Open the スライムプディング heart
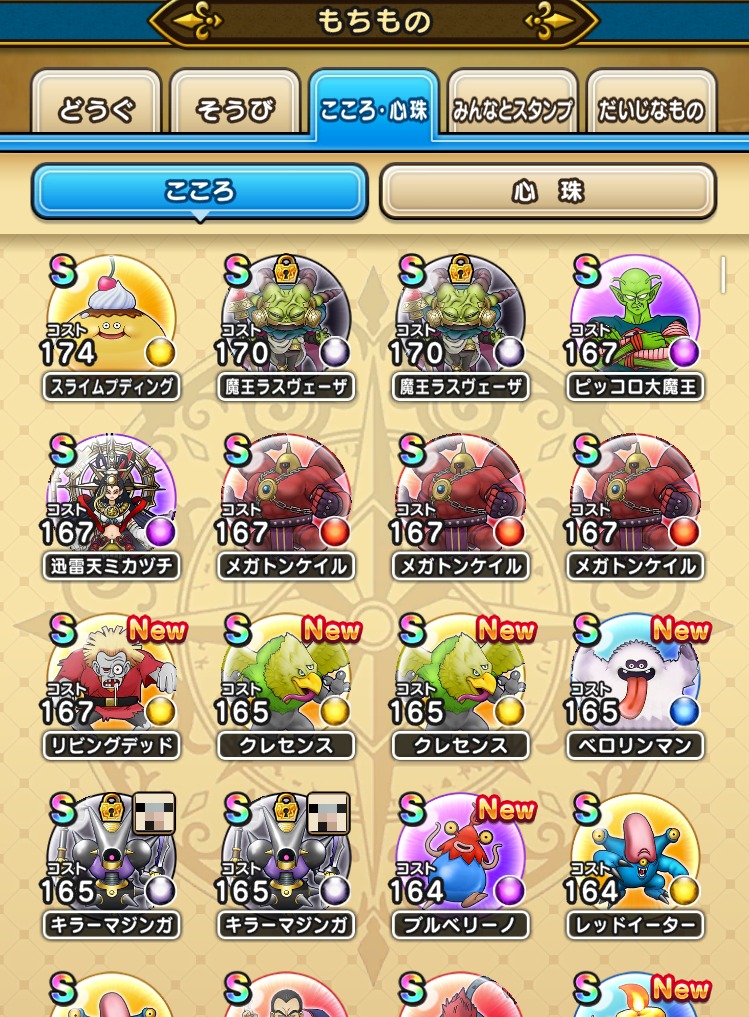The image size is (749, 1017). click(x=112, y=319)
